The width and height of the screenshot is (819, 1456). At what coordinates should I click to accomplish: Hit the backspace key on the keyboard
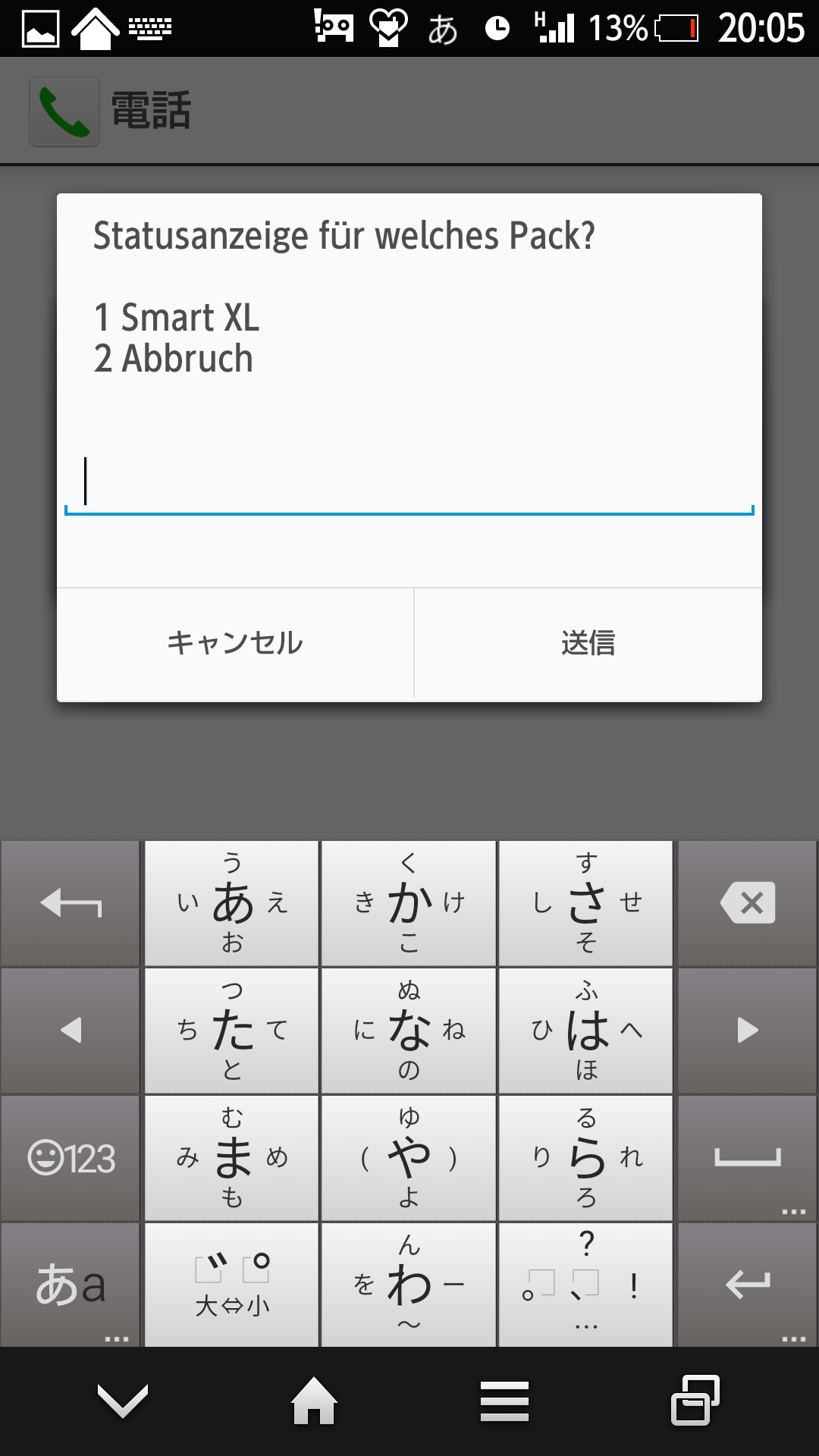pos(748,902)
